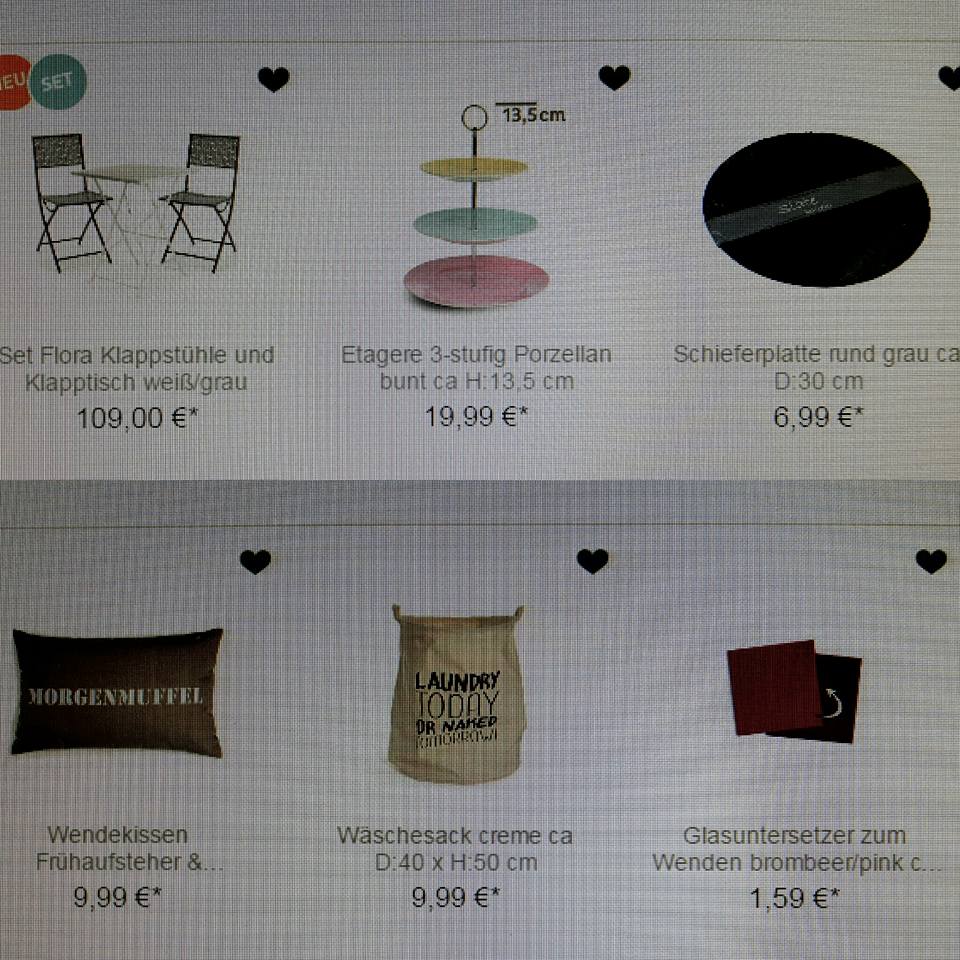View the Schieferplatte rund grau product
This screenshot has height=960, width=960.
click(815, 210)
